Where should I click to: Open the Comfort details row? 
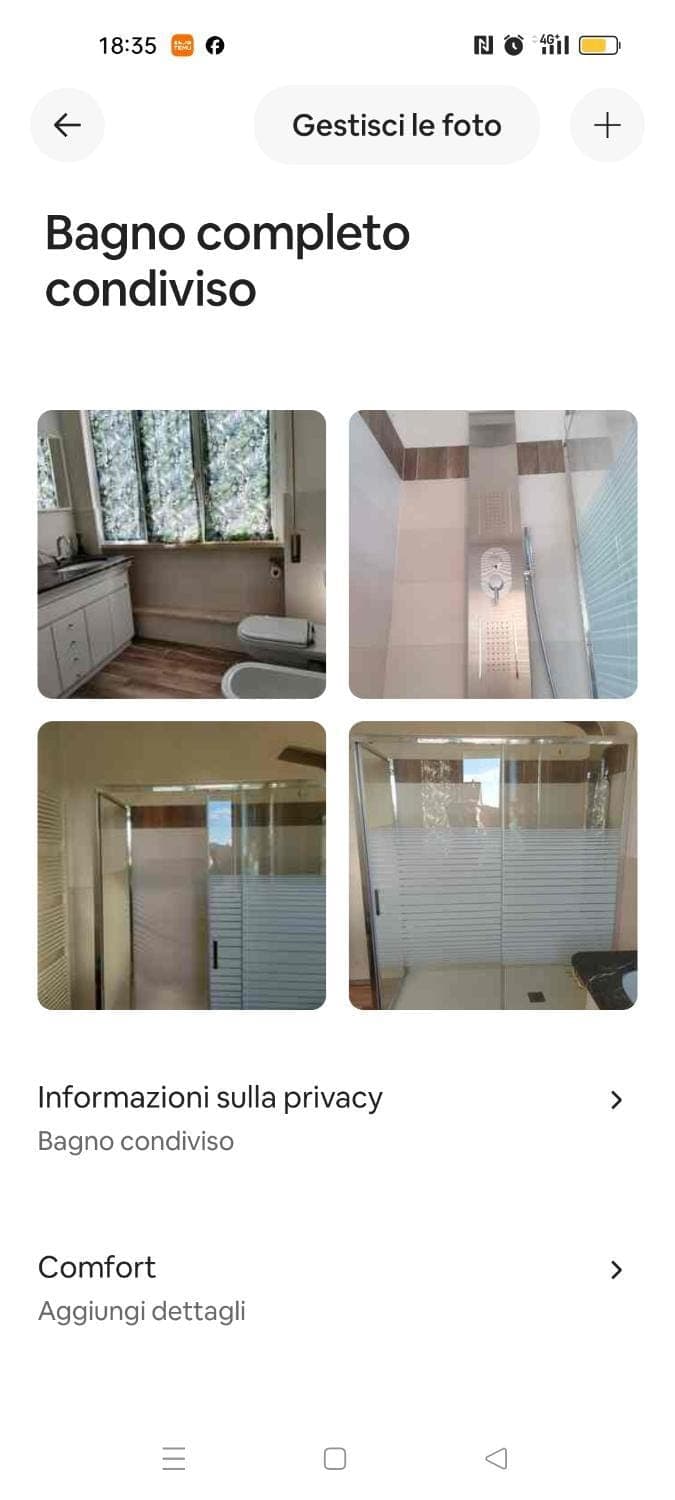(330, 1287)
